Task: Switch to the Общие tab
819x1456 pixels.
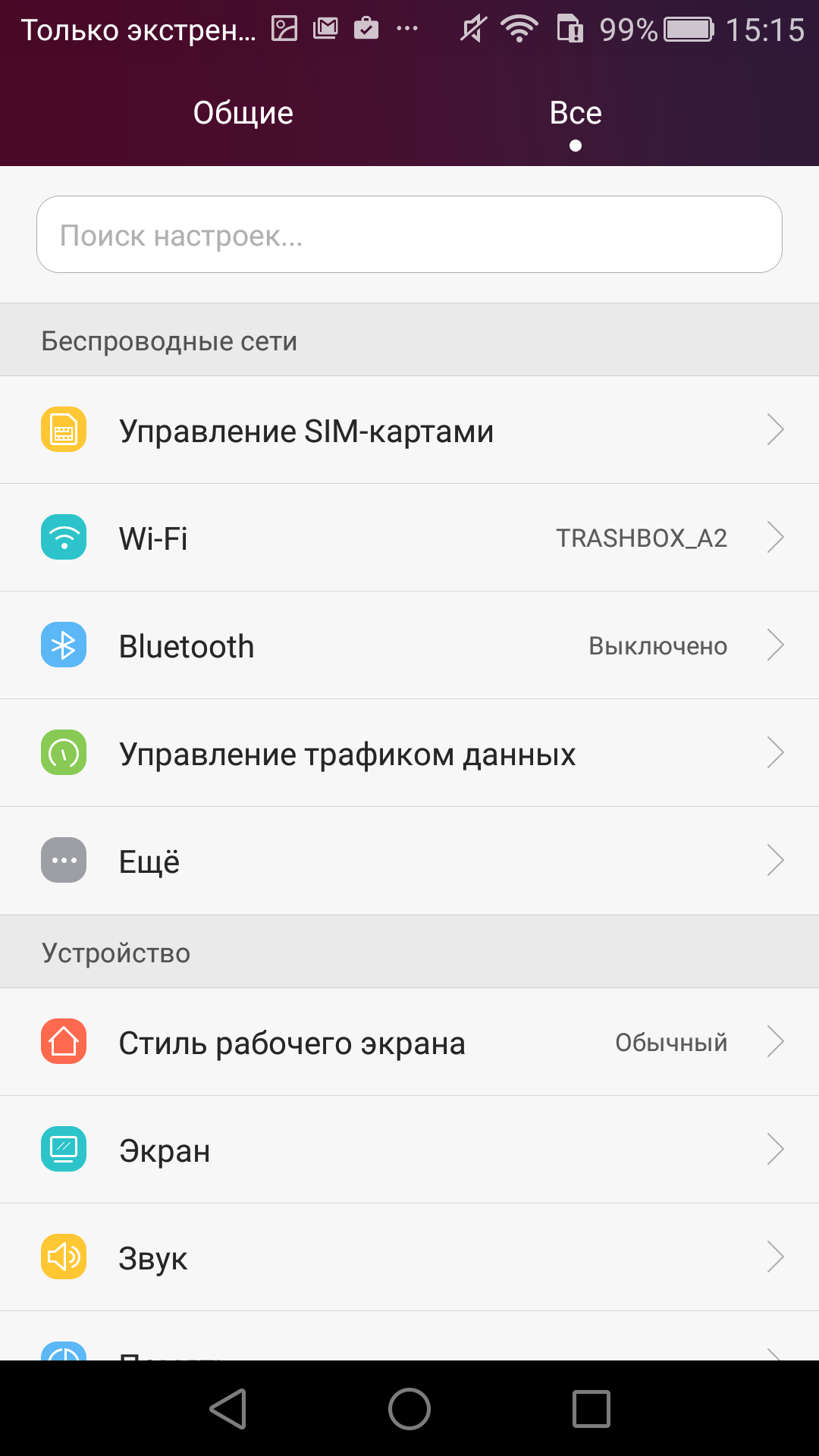Action: coord(243,113)
